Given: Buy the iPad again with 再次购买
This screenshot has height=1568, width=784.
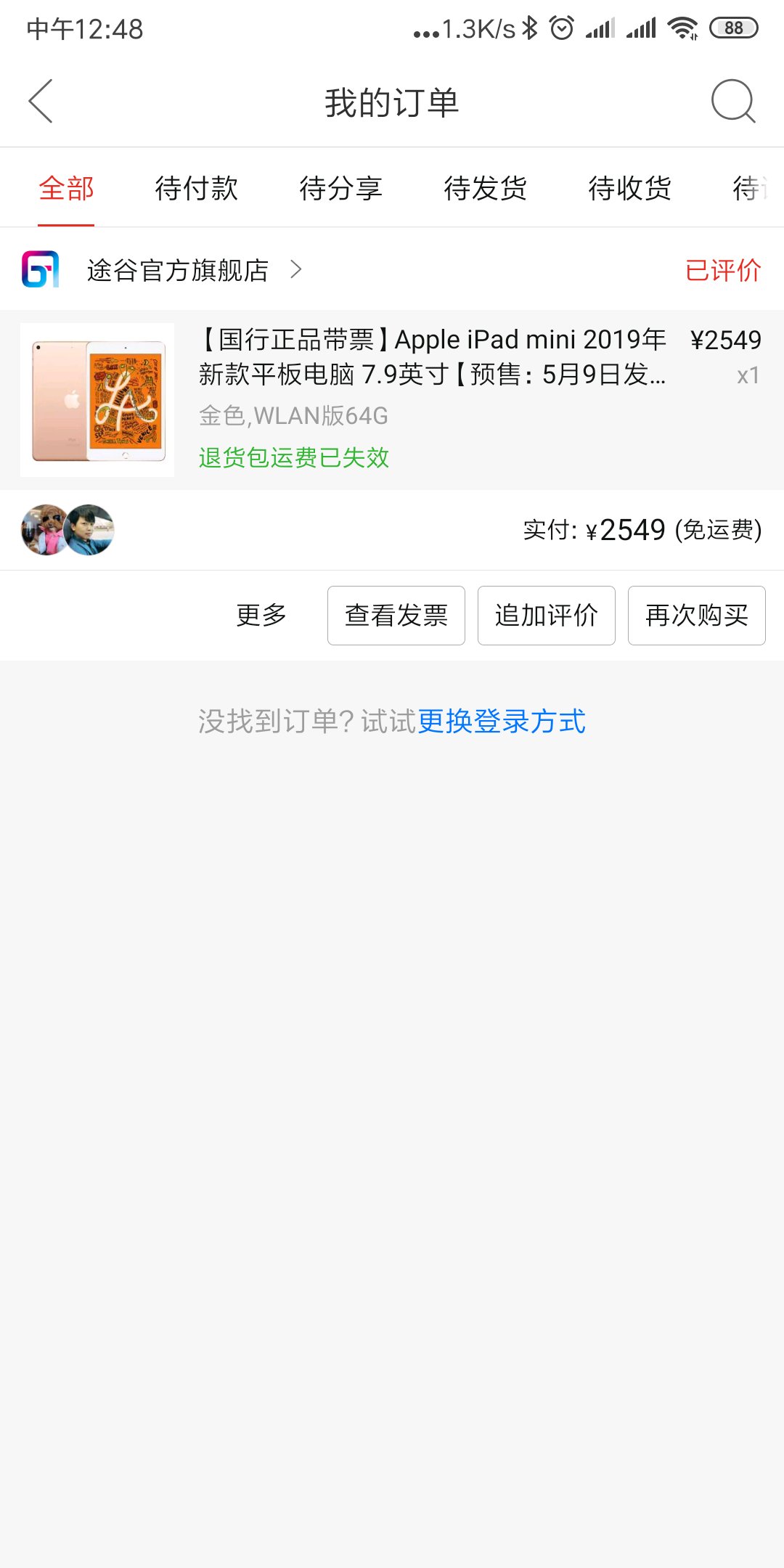Looking at the screenshot, I should [697, 616].
